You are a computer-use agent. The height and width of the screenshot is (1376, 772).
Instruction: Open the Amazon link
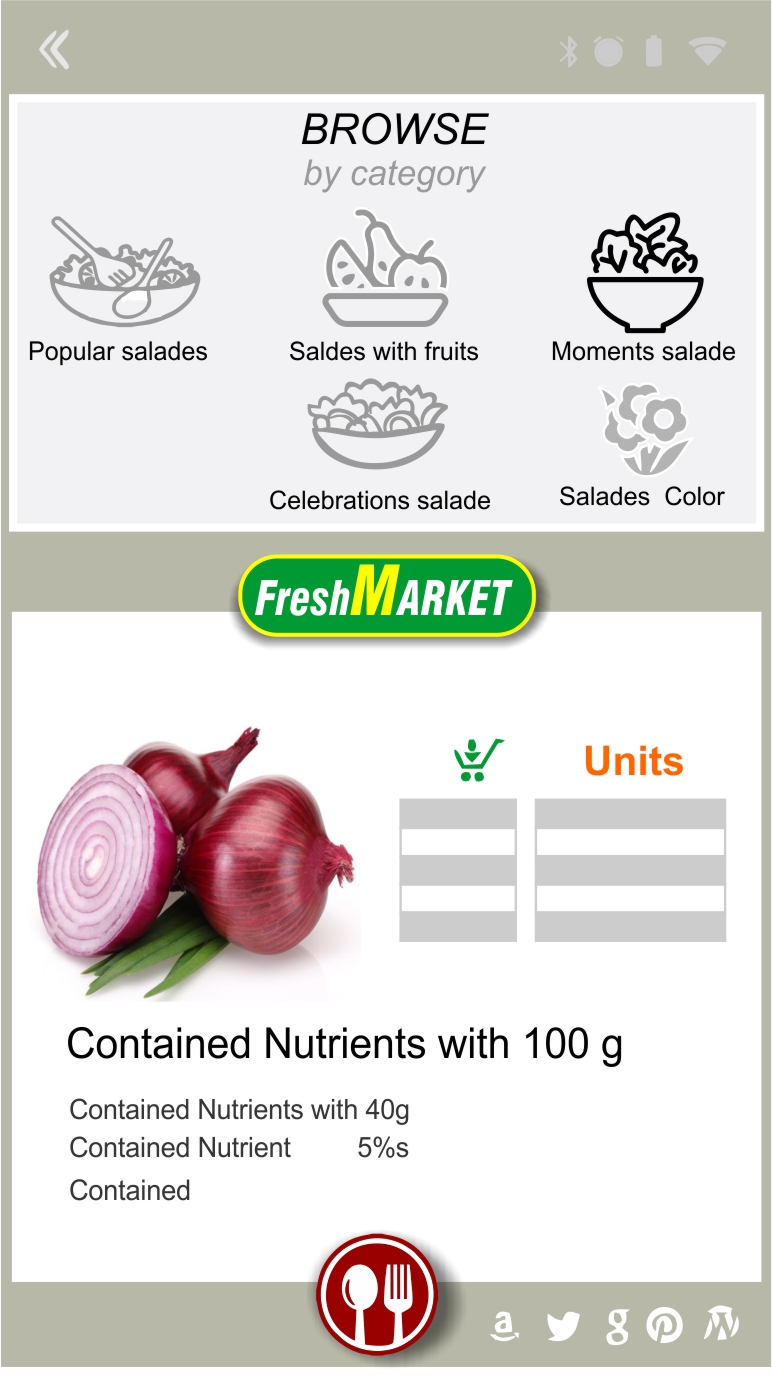click(x=505, y=1325)
